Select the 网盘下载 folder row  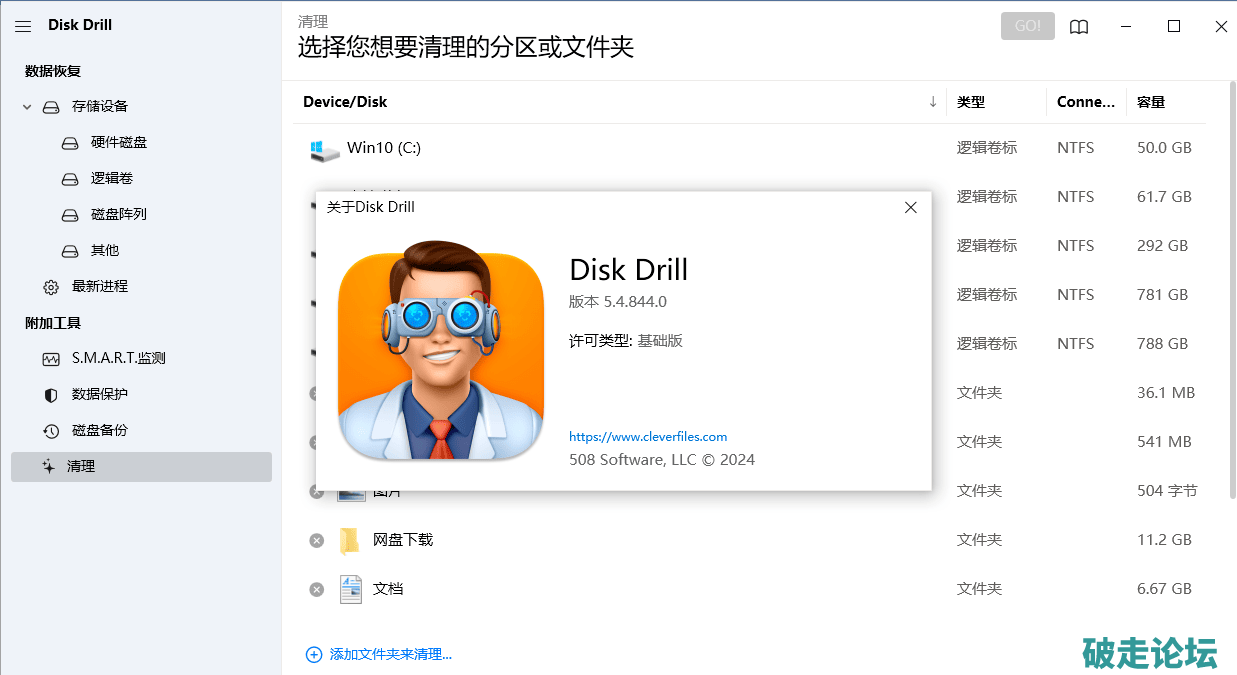[403, 540]
